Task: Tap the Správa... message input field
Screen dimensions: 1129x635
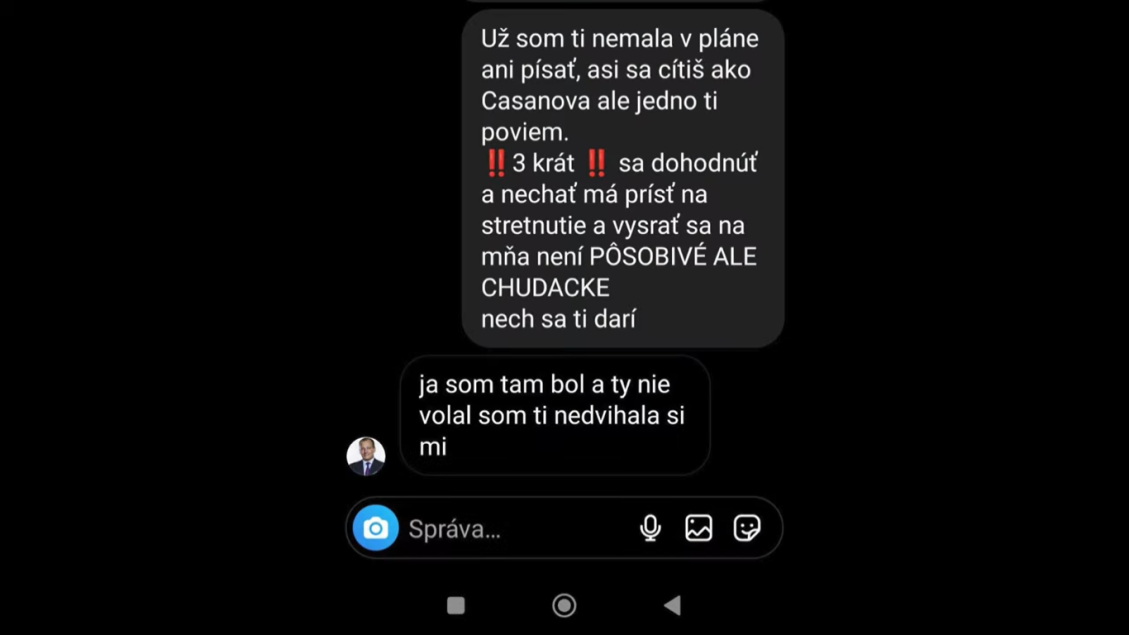Action: [510, 529]
